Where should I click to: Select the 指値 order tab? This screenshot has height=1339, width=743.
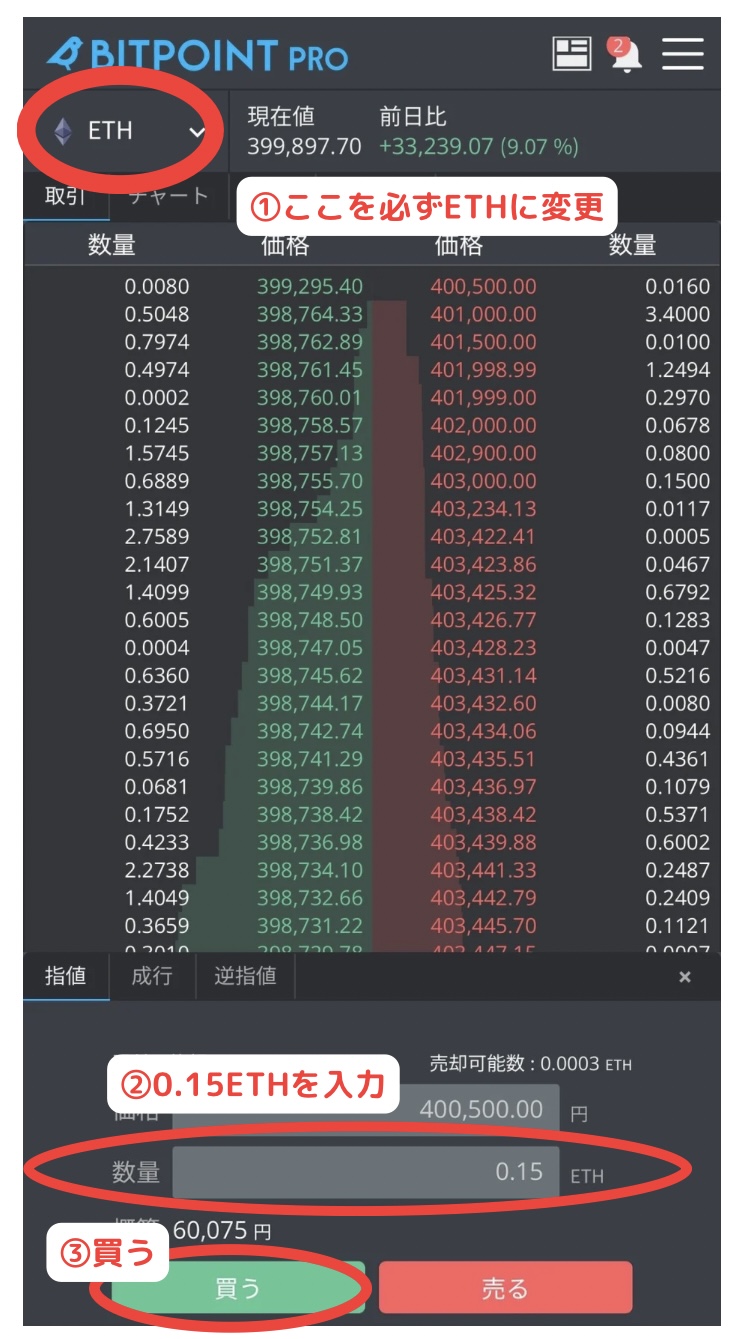[66, 976]
